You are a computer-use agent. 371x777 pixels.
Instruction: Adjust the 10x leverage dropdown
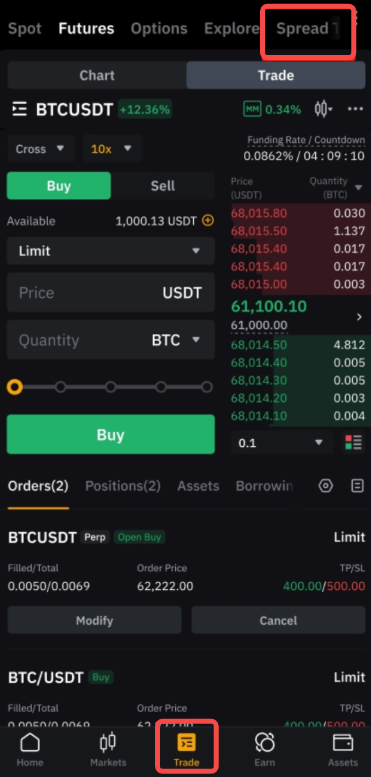[x=112, y=149]
